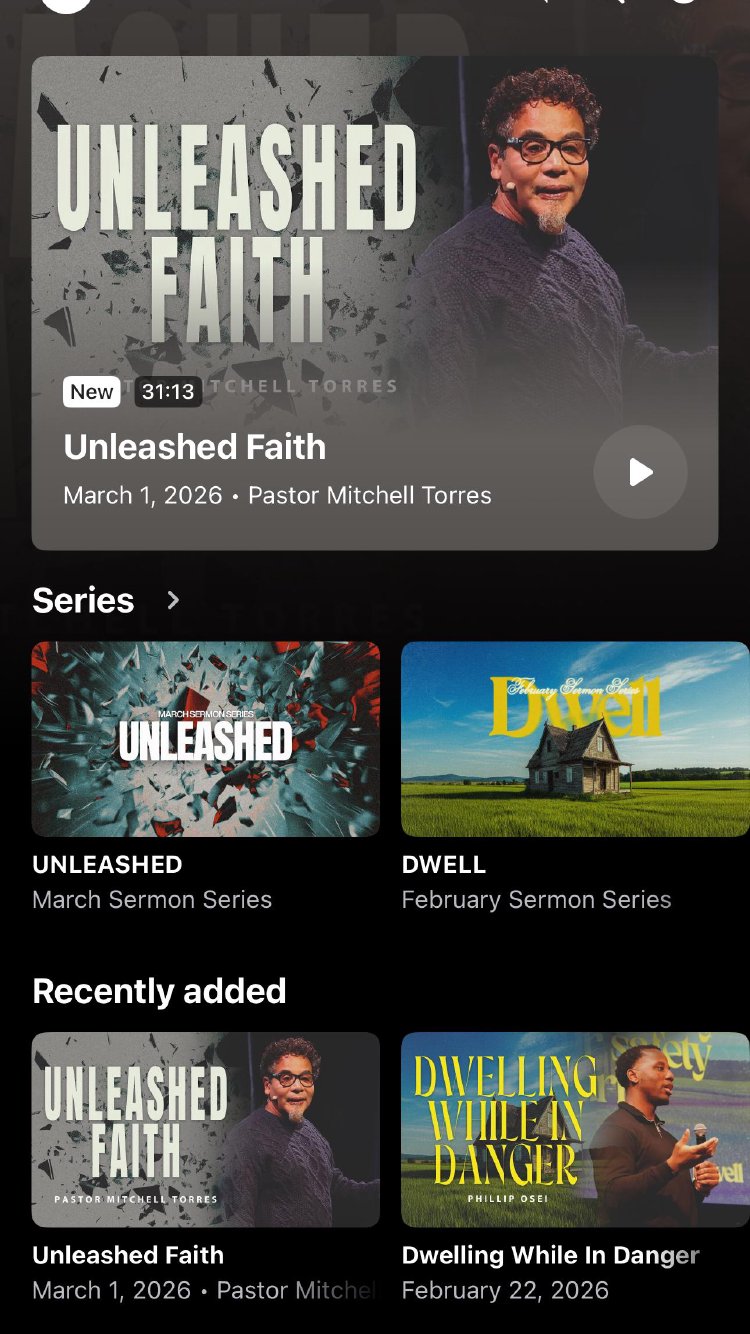This screenshot has height=1334, width=750.
Task: Expand the Series section chevron
Action: pos(173,600)
